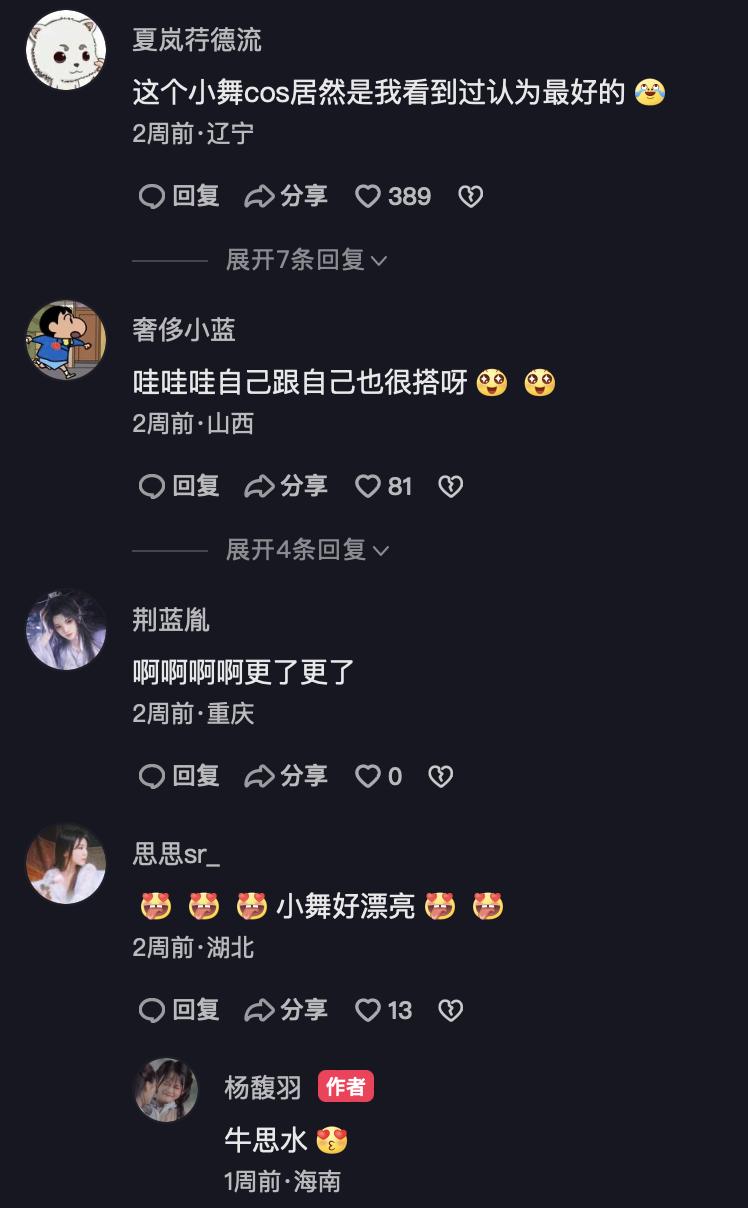748x1208 pixels.
Task: Dislike 思思sr_'s comment
Action: point(450,1011)
